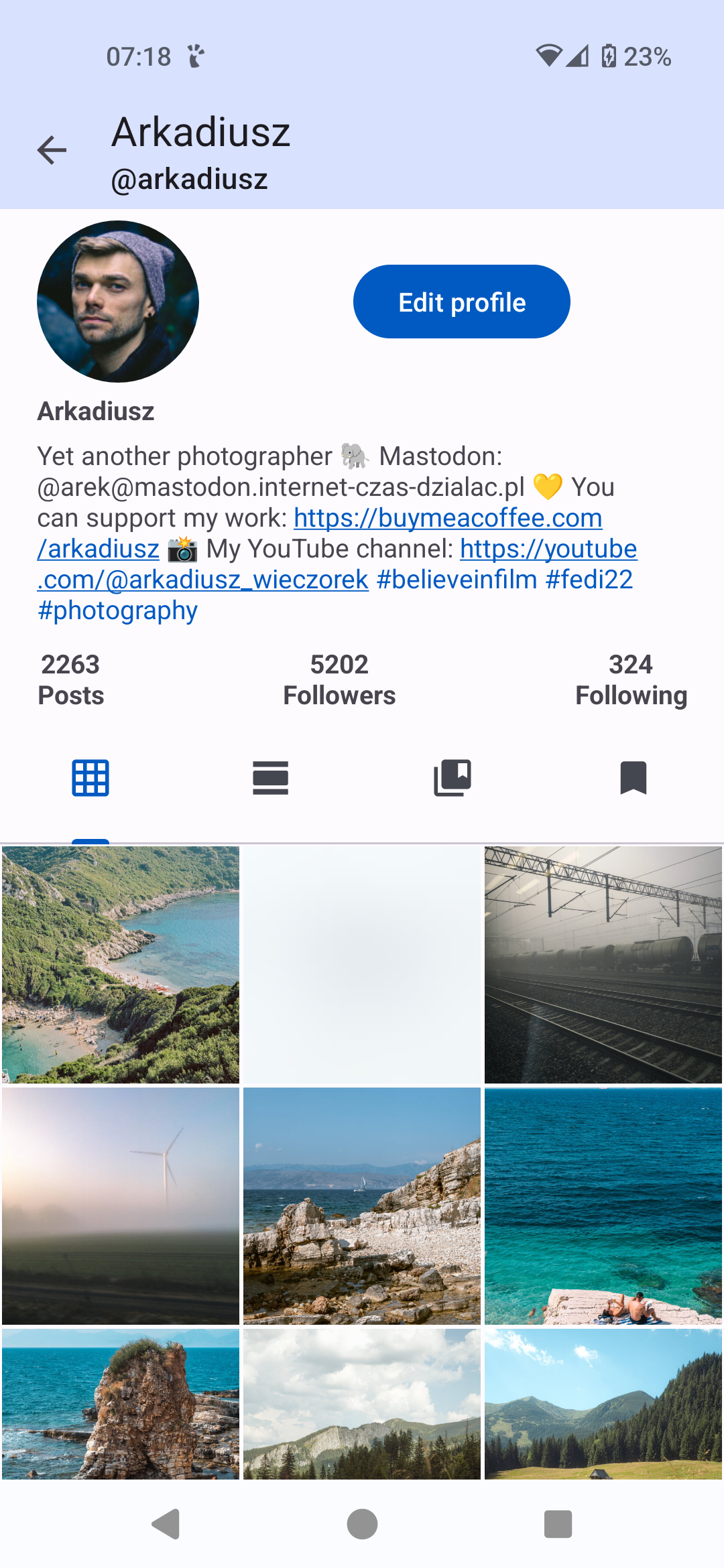
Task: Switch to the collections tab
Action: pyautogui.click(x=452, y=778)
